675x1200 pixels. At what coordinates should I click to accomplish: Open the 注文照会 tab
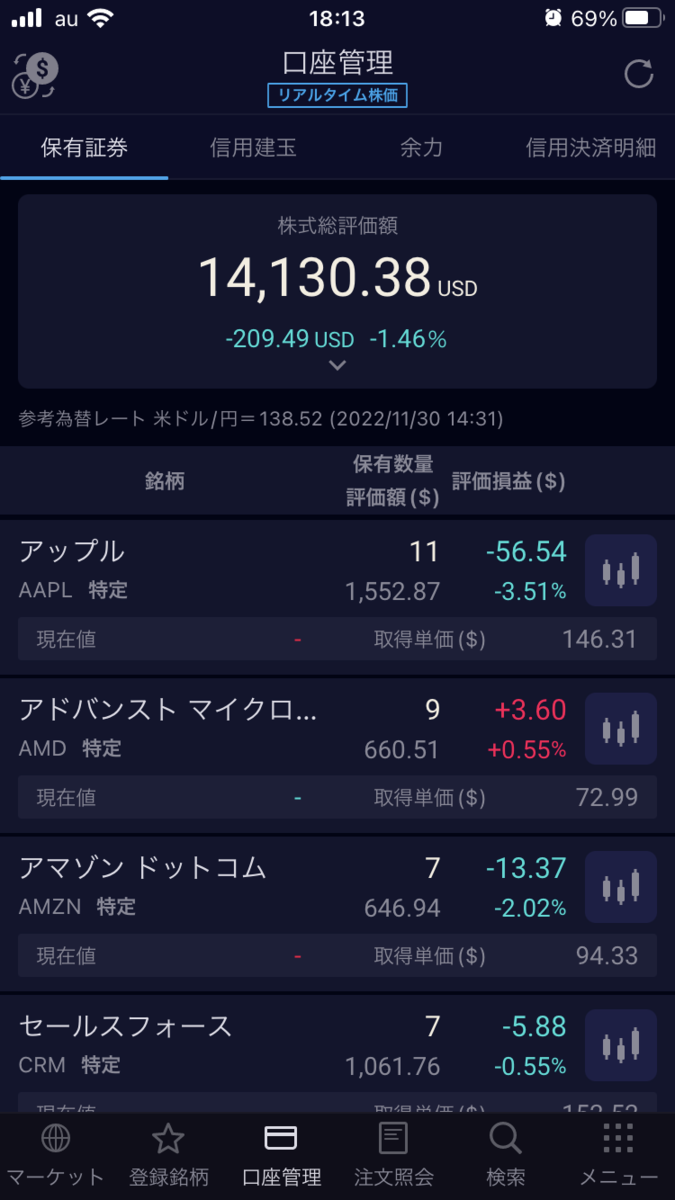(x=393, y=1155)
